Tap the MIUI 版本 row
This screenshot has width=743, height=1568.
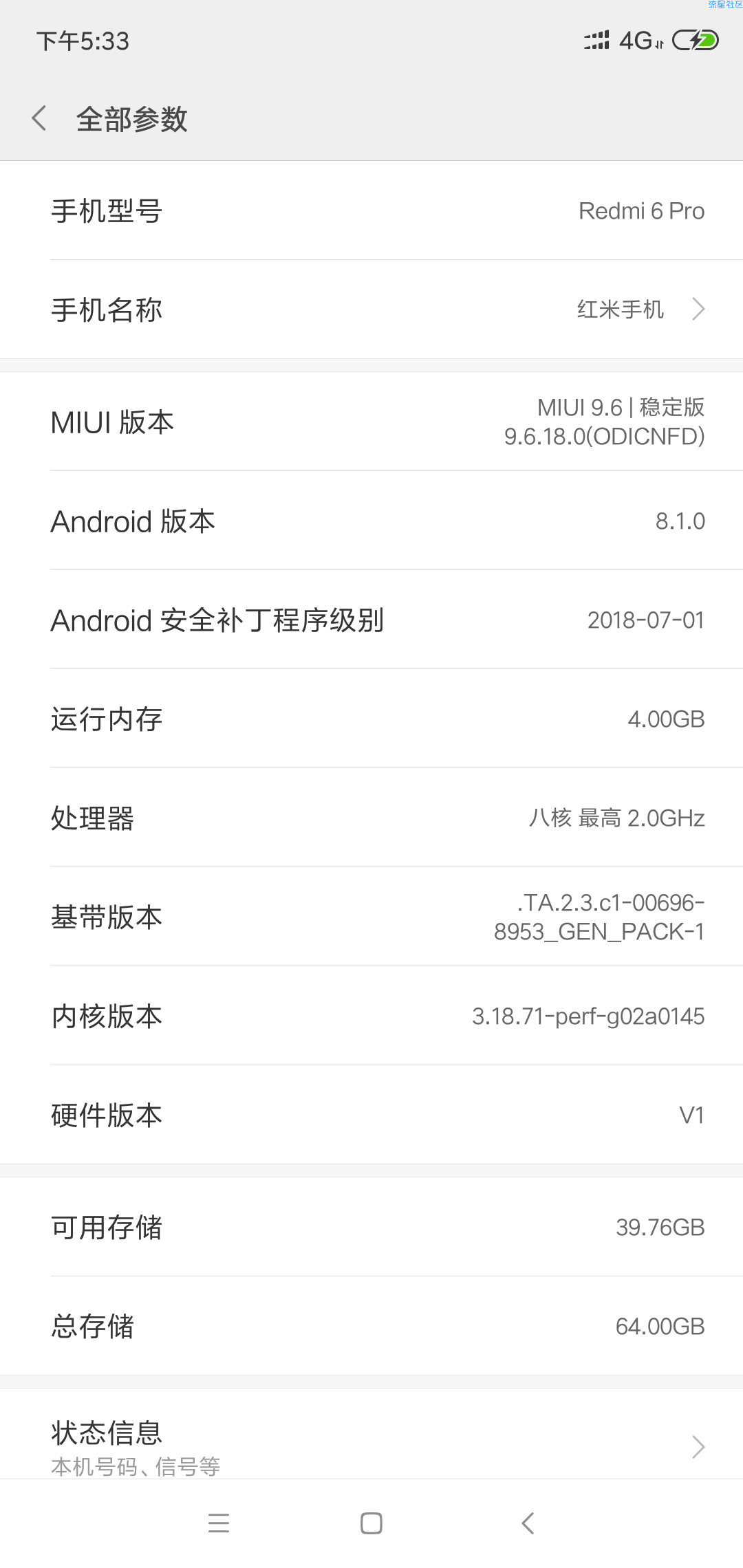click(x=371, y=422)
